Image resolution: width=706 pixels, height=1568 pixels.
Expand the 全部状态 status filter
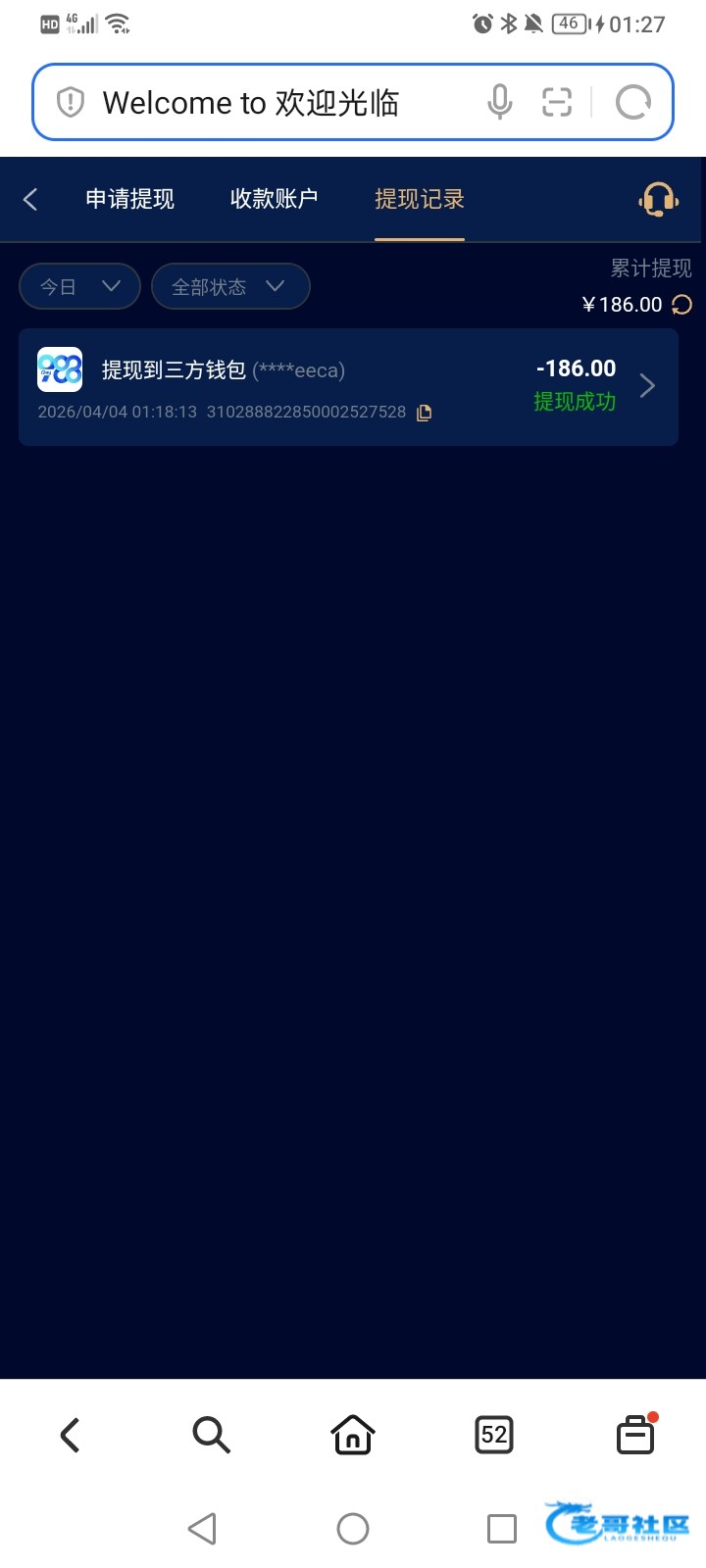pos(230,286)
